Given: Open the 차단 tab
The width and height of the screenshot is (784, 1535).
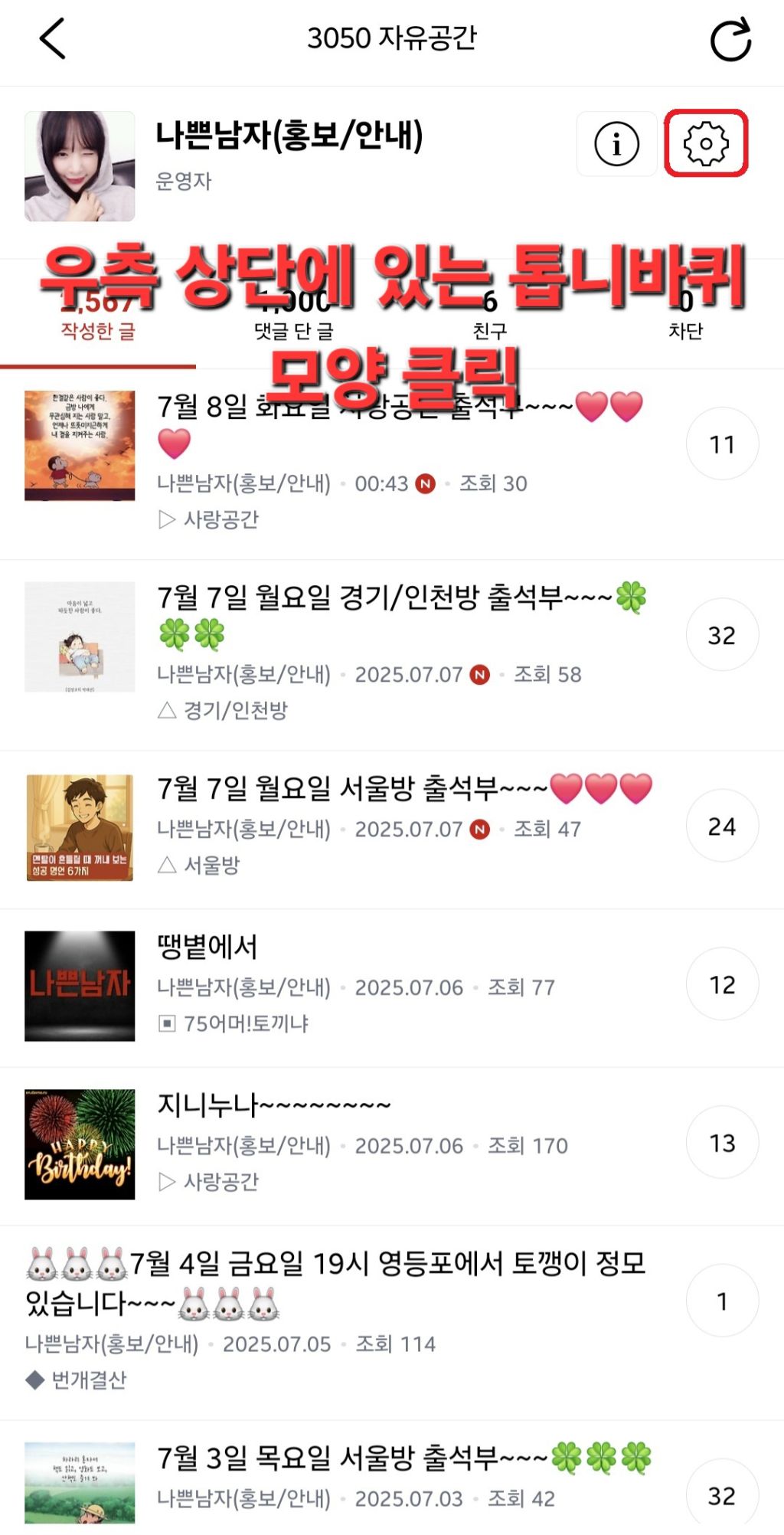Looking at the screenshot, I should coord(685,329).
